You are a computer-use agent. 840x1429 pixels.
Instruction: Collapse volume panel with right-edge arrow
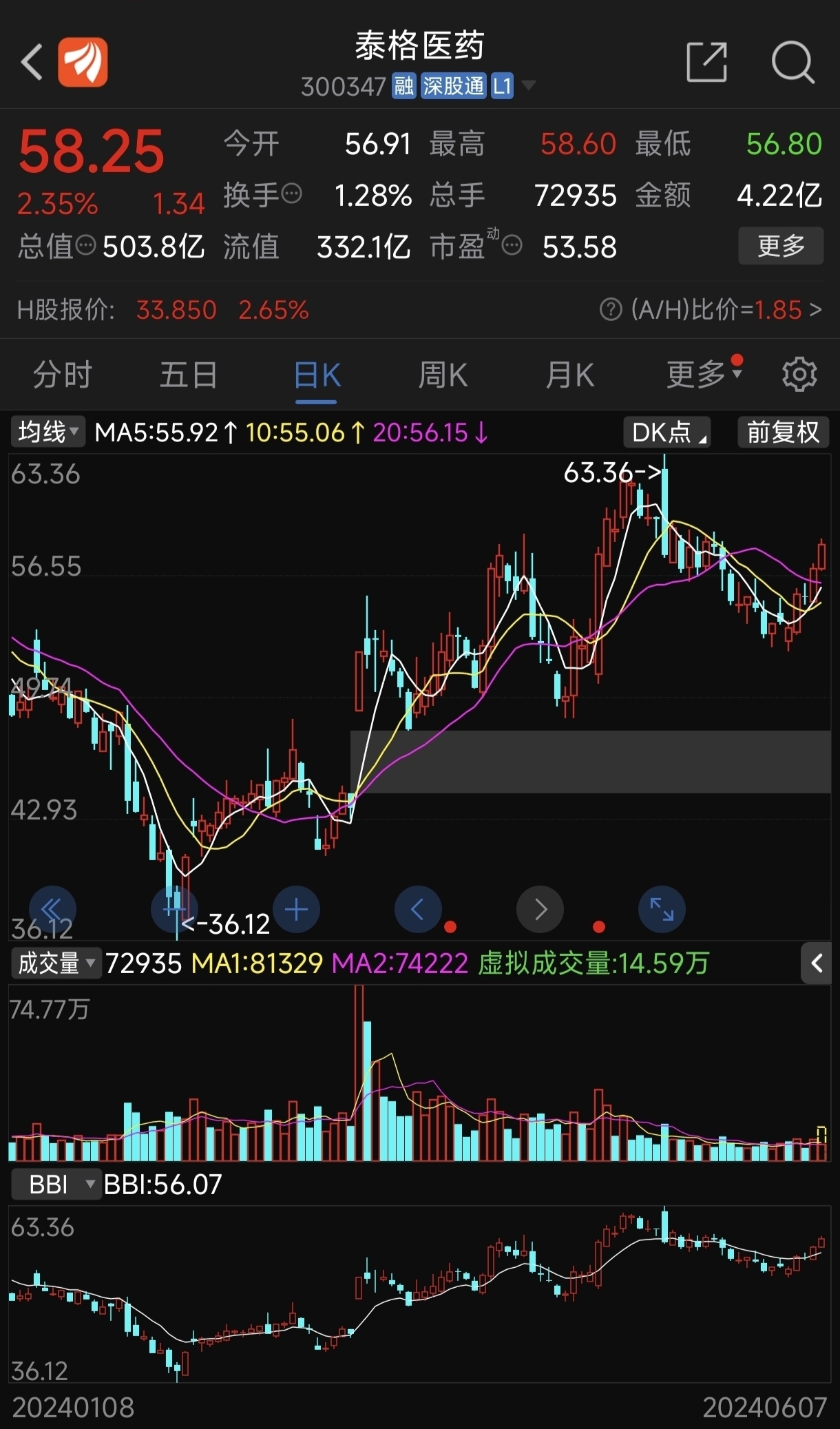click(x=817, y=963)
